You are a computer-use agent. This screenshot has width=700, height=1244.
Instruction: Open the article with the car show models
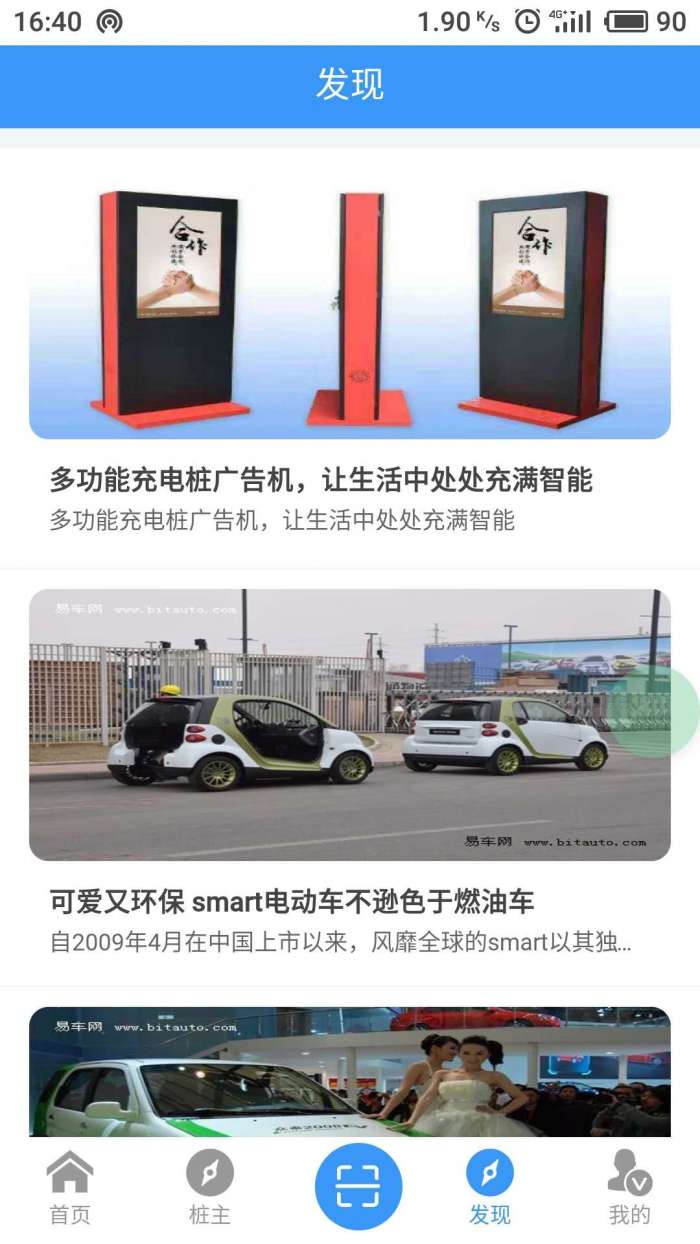(350, 1072)
